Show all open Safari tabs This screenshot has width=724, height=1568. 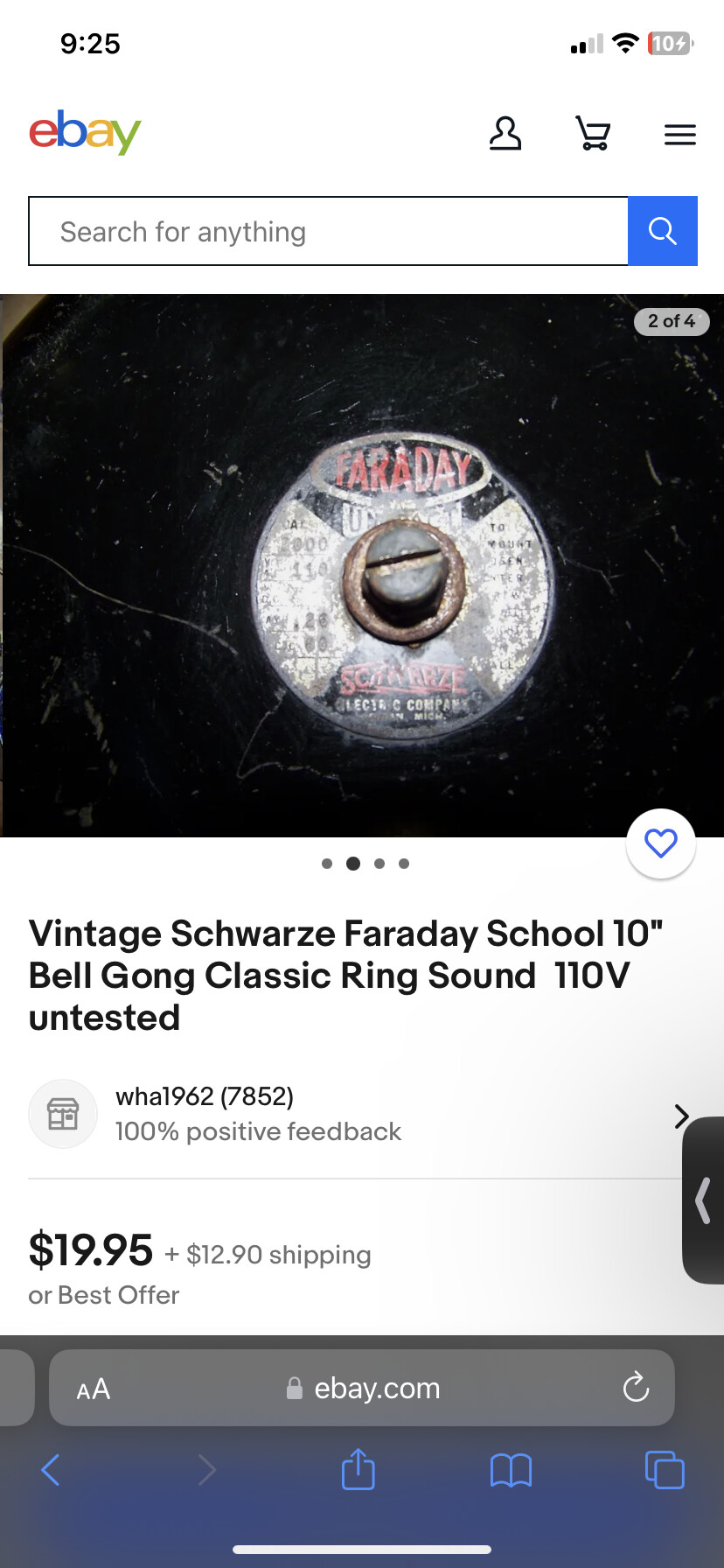[665, 1470]
